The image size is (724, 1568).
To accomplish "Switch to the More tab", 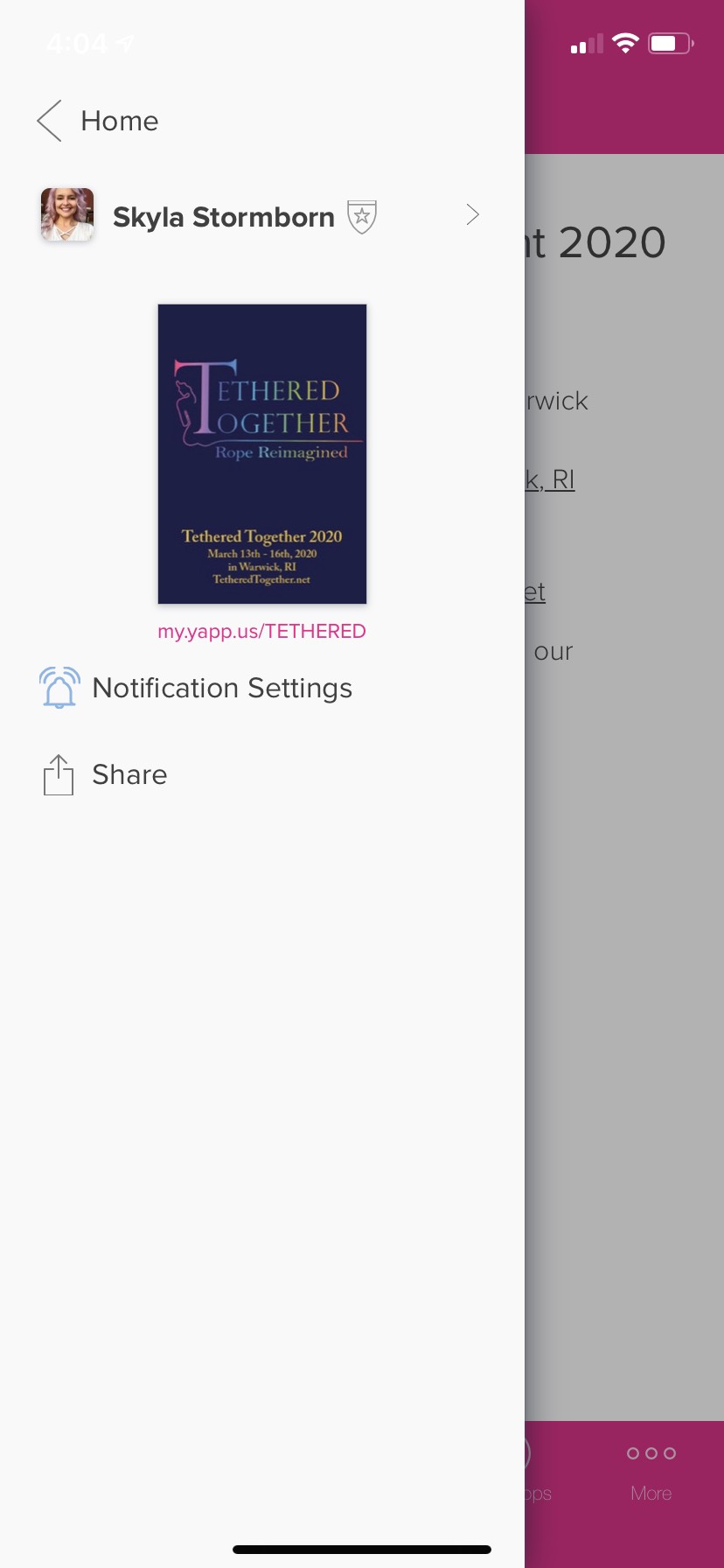I will pyautogui.click(x=651, y=1472).
